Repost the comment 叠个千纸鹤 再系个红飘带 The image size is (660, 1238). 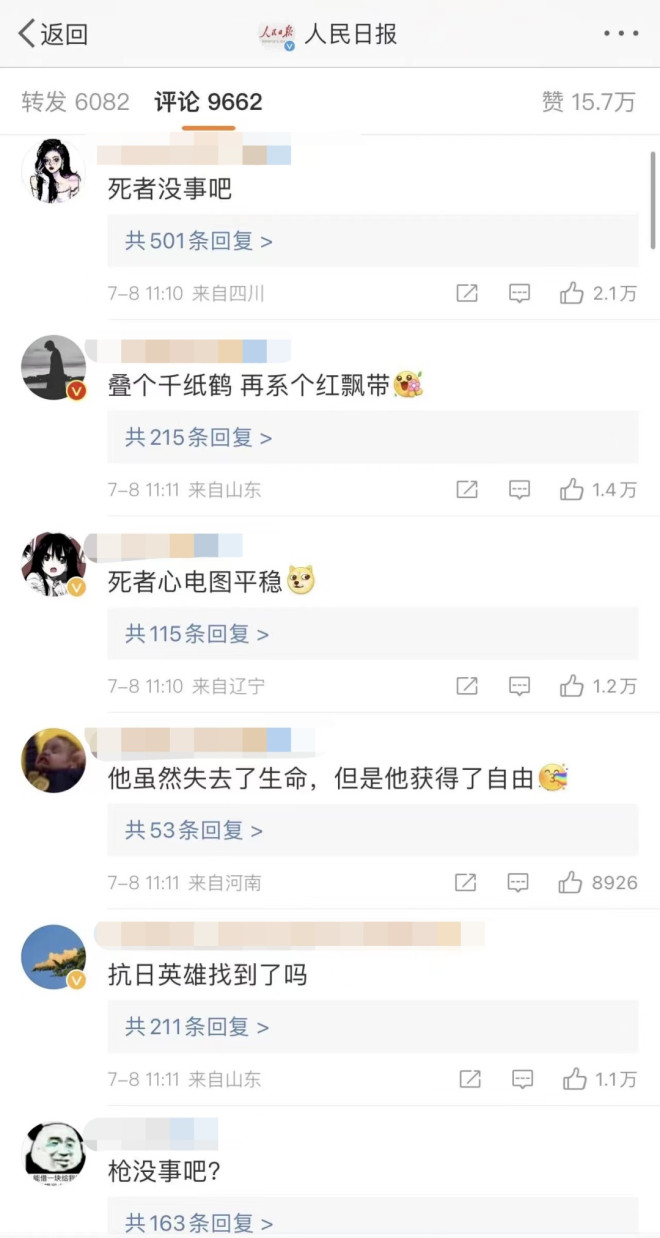point(467,489)
